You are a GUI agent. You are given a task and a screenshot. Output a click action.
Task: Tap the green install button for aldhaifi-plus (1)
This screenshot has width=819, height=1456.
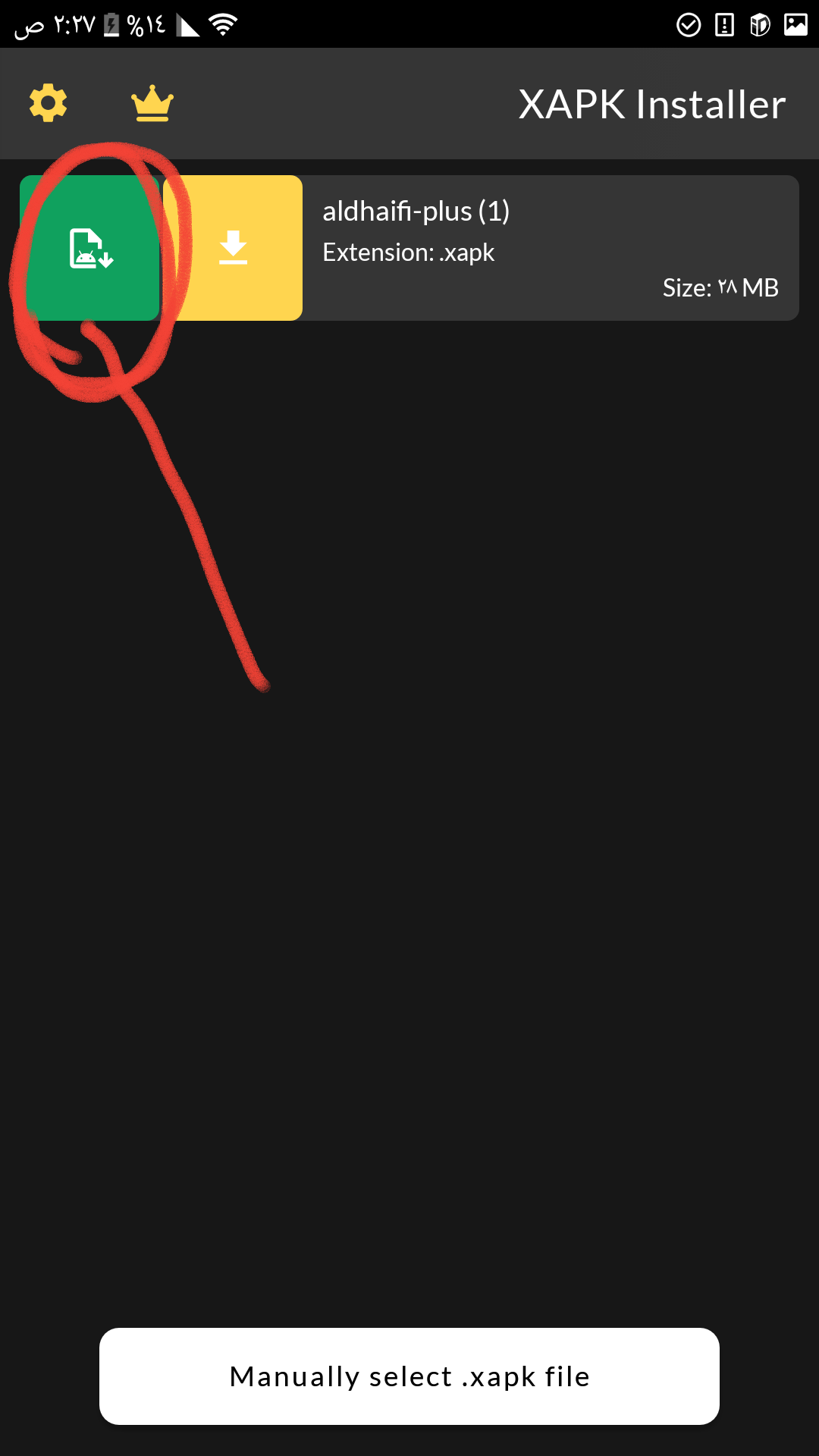[x=90, y=248]
